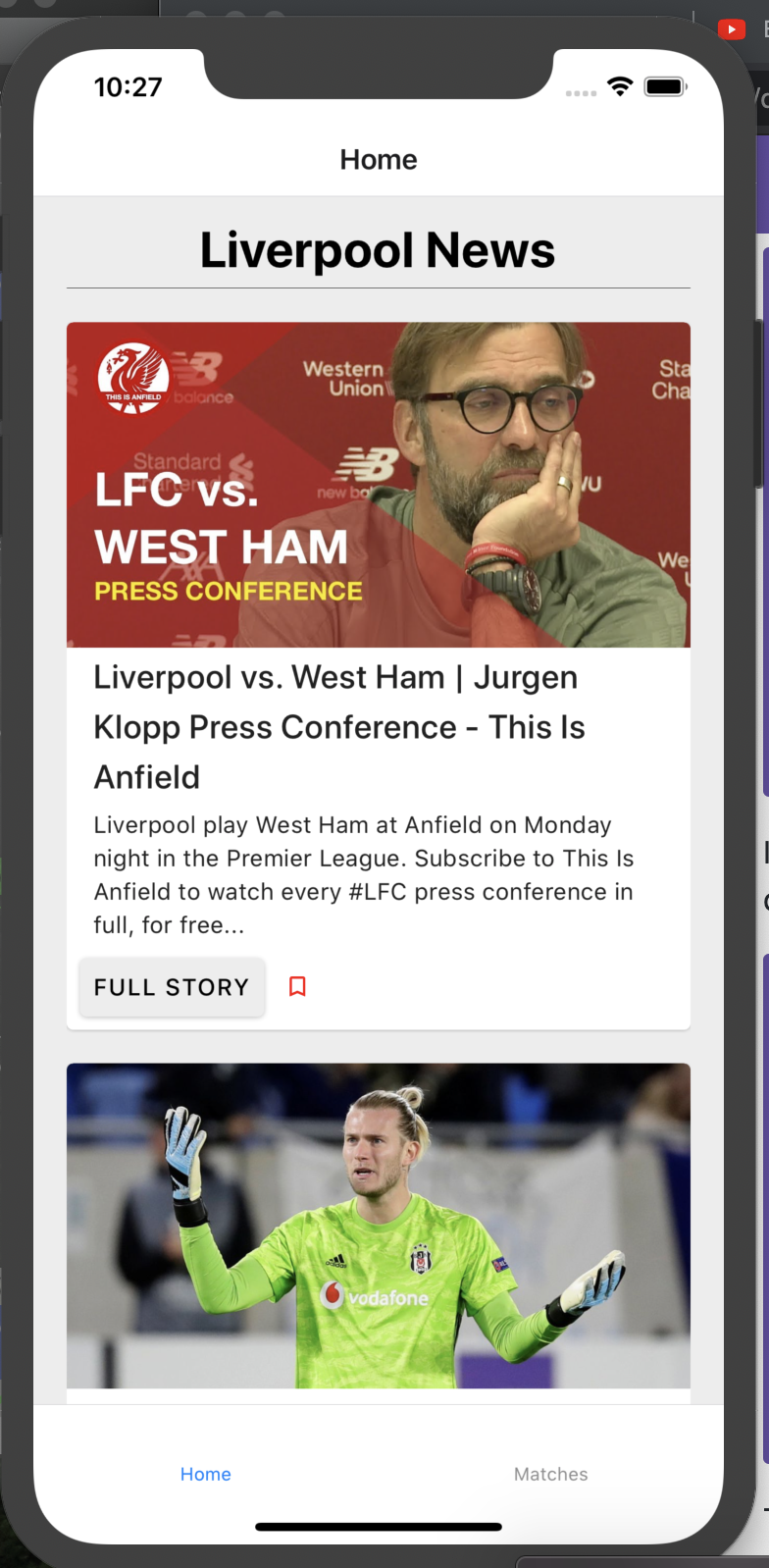The height and width of the screenshot is (1568, 769).
Task: Tap the Home title in the navigation bar
Action: point(379,159)
